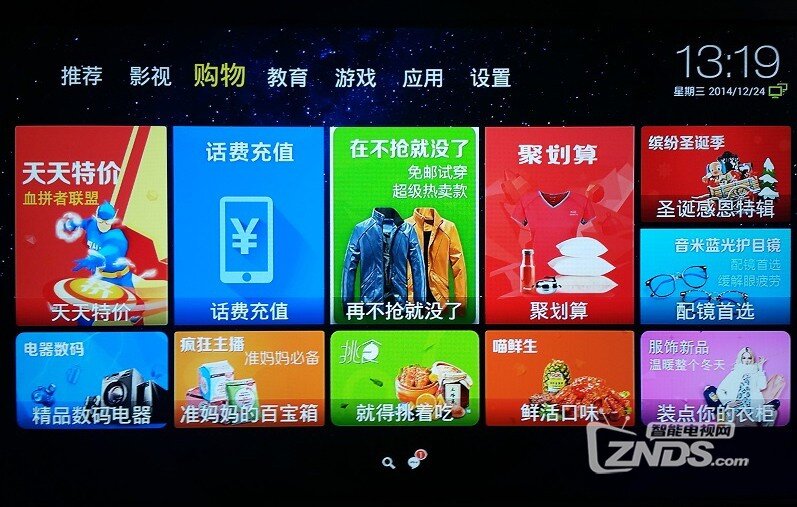Open the 设置 tab
This screenshot has width=797, height=507.
pos(490,78)
